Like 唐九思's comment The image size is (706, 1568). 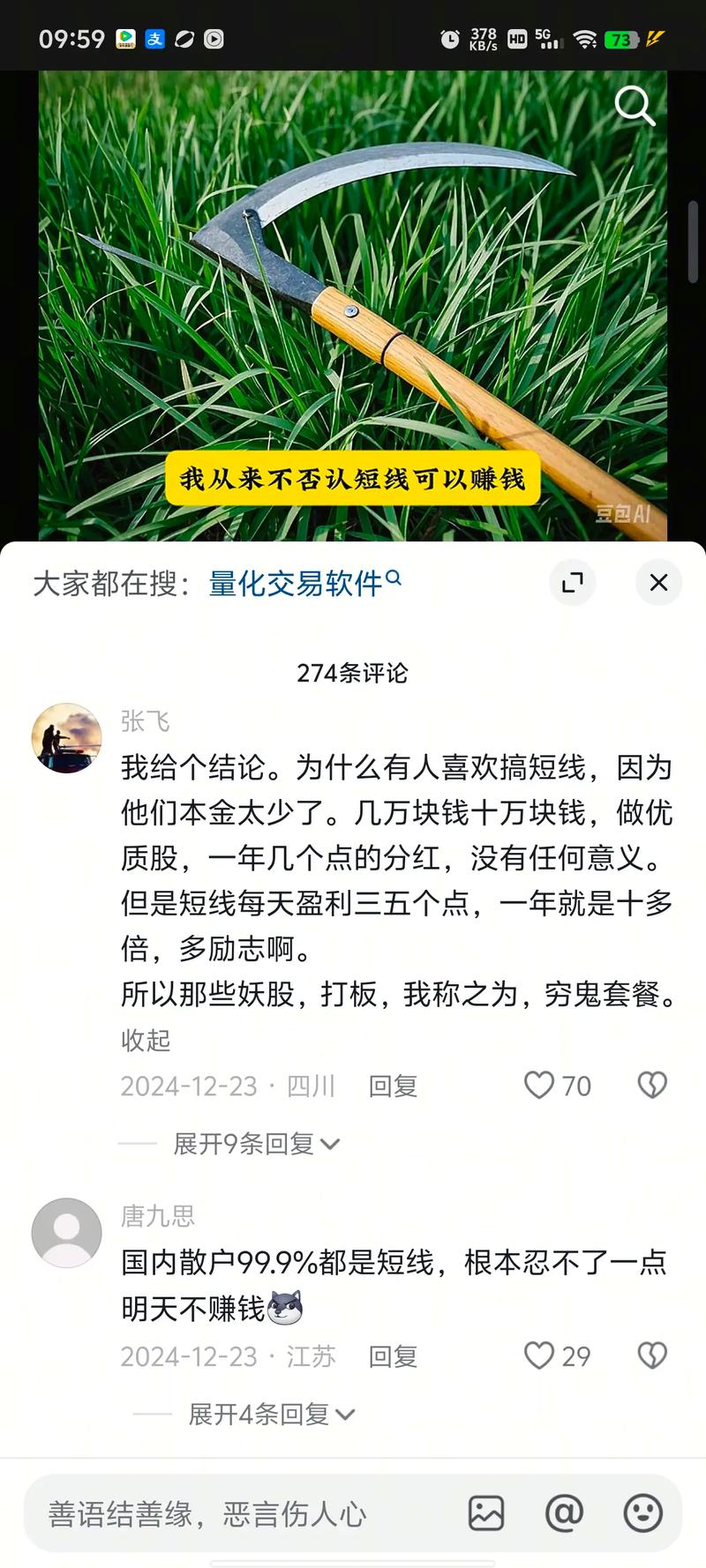pyautogui.click(x=540, y=1355)
